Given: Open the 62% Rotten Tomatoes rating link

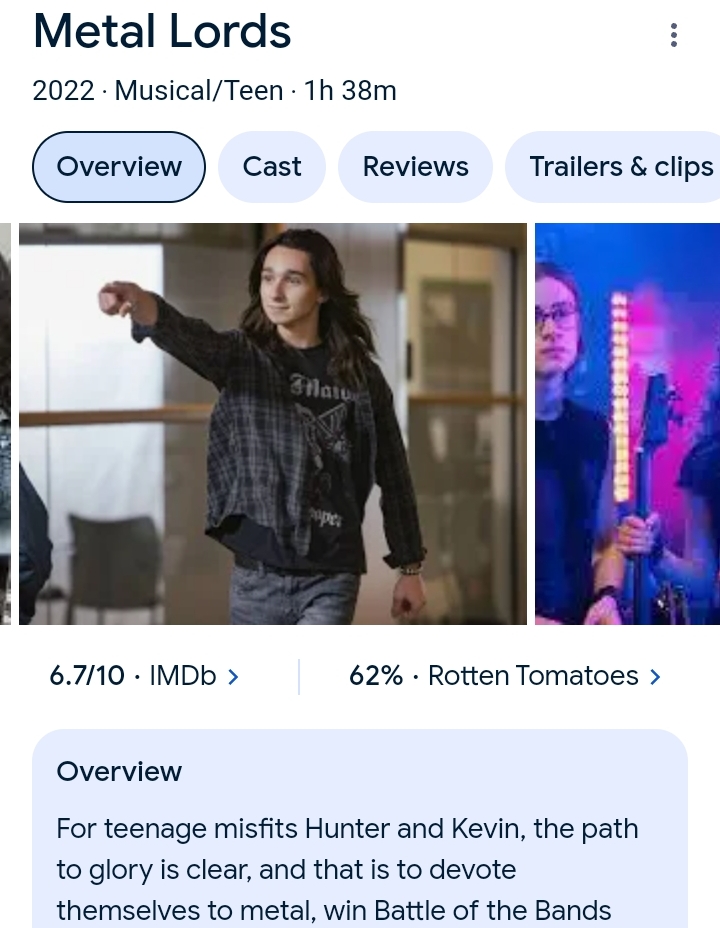Looking at the screenshot, I should click(505, 677).
